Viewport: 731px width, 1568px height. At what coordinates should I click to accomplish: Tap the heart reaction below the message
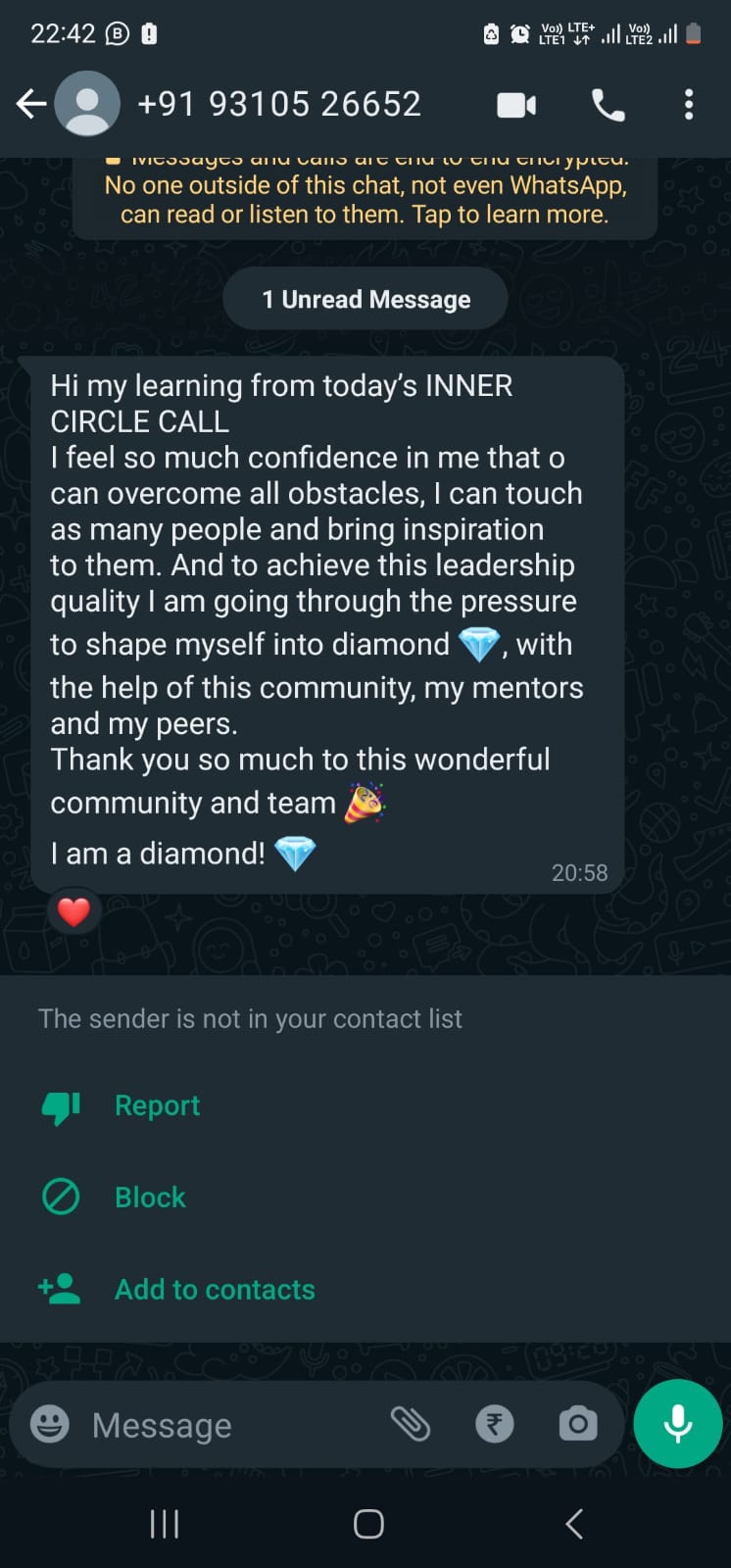(x=73, y=910)
